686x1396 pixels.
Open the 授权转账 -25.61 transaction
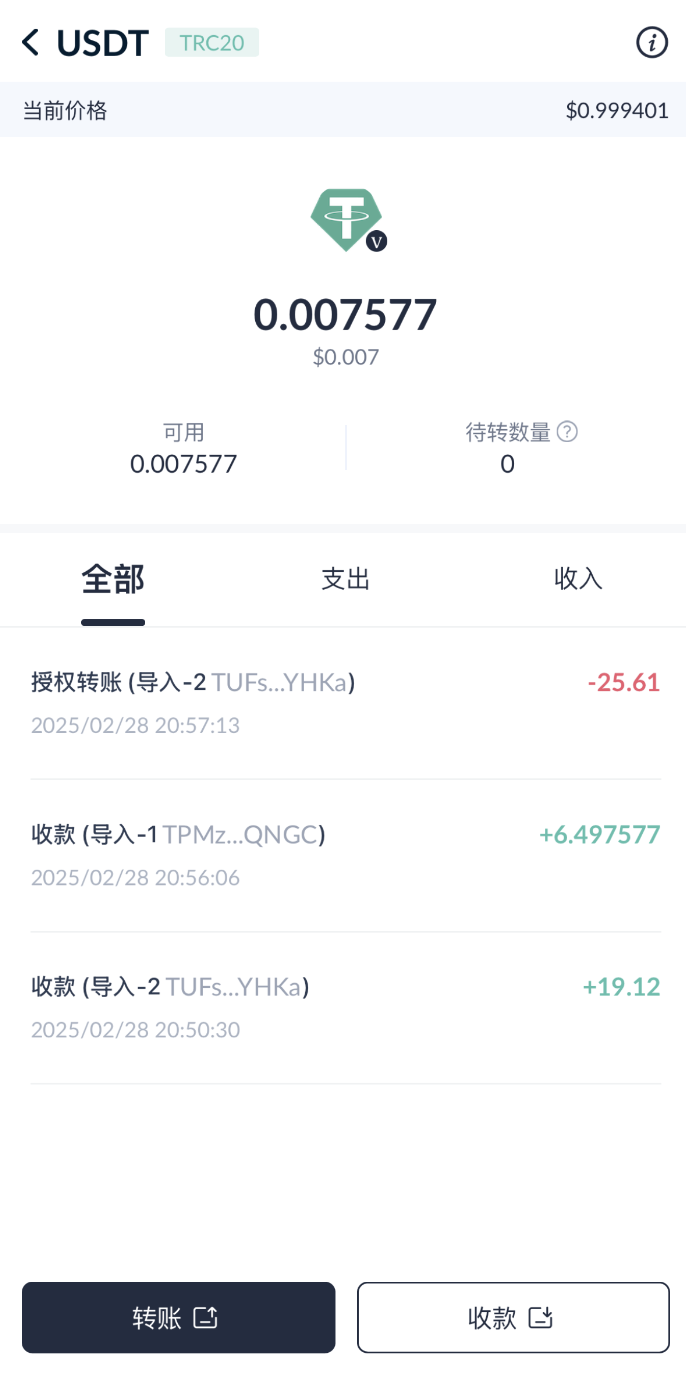click(345, 704)
